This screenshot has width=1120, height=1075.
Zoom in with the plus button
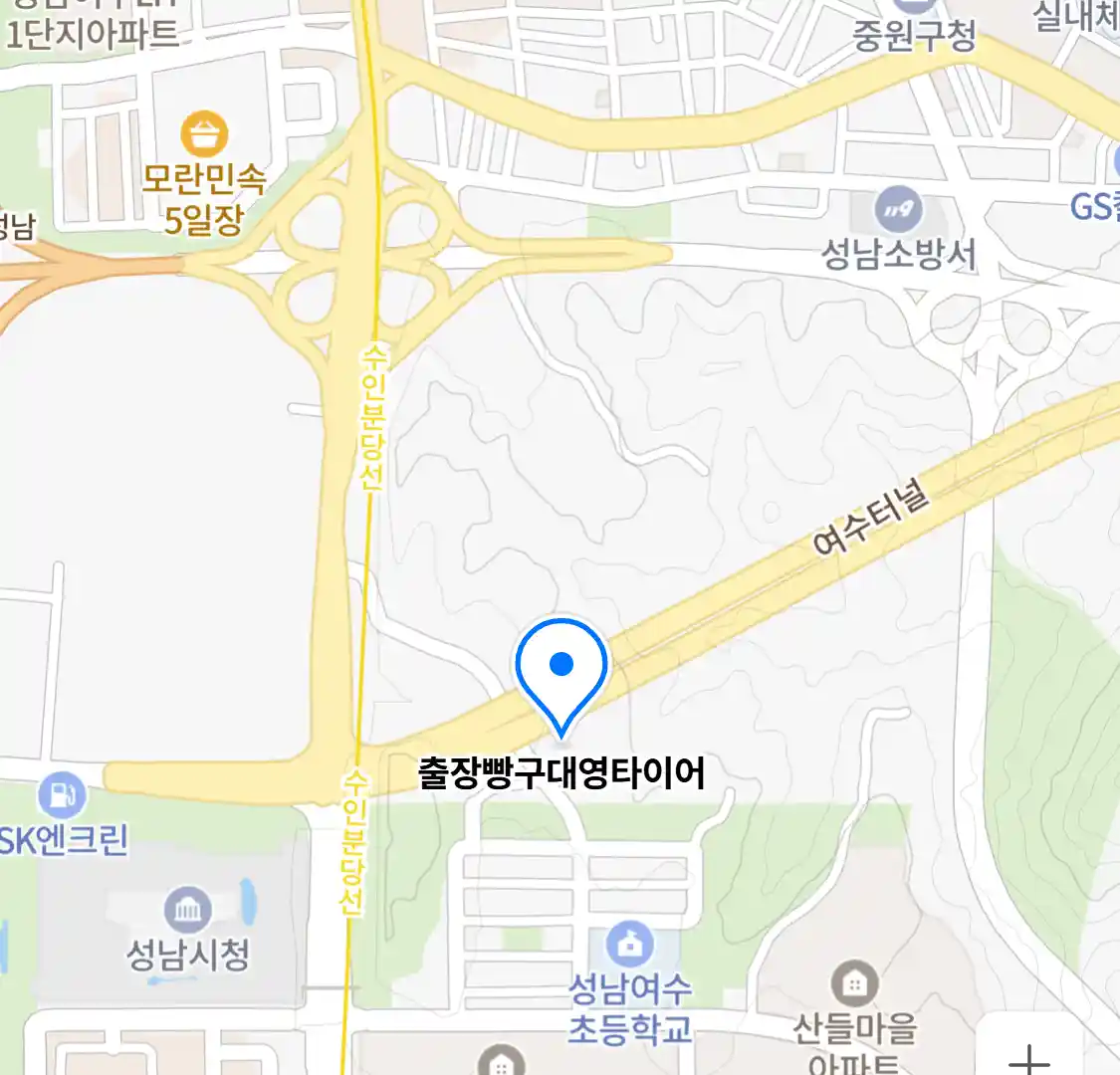click(1029, 1057)
